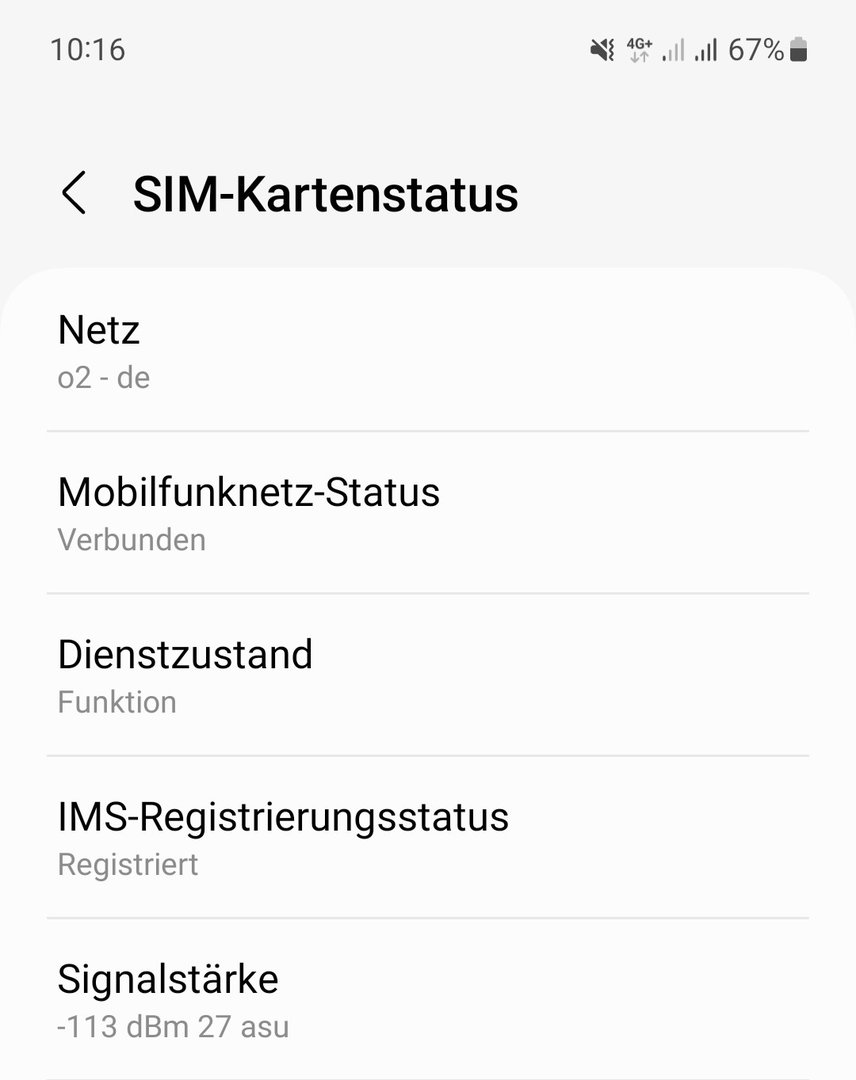Go back from SIM-Kartenstatus
Viewport: 856px width, 1080px height.
[x=73, y=193]
